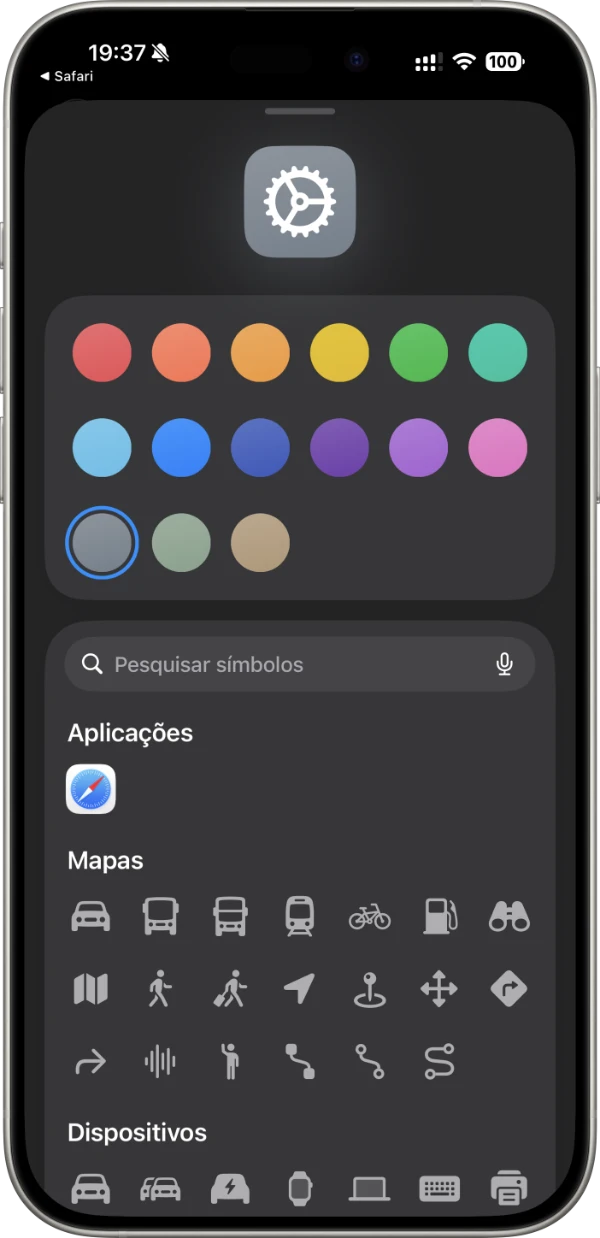Pick the smartwatch symbol under Dispositivos
Image resolution: width=600 pixels, height=1238 pixels.
tap(299, 1188)
